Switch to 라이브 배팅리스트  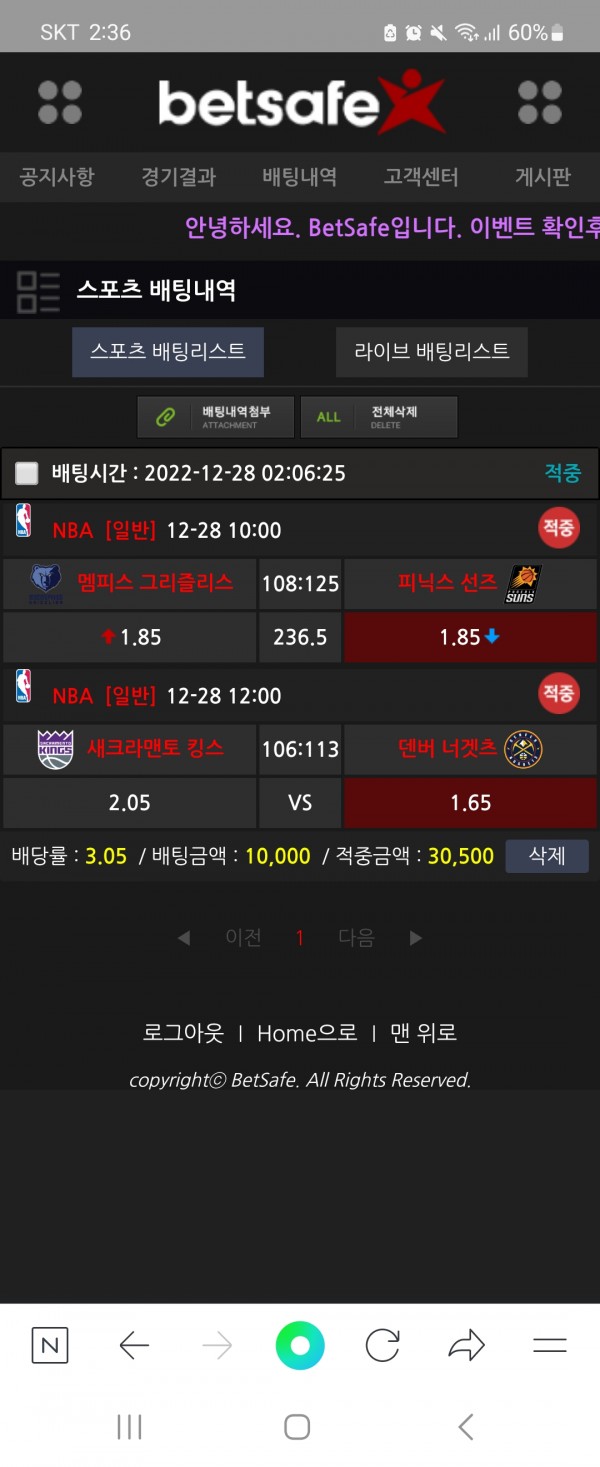click(x=432, y=351)
